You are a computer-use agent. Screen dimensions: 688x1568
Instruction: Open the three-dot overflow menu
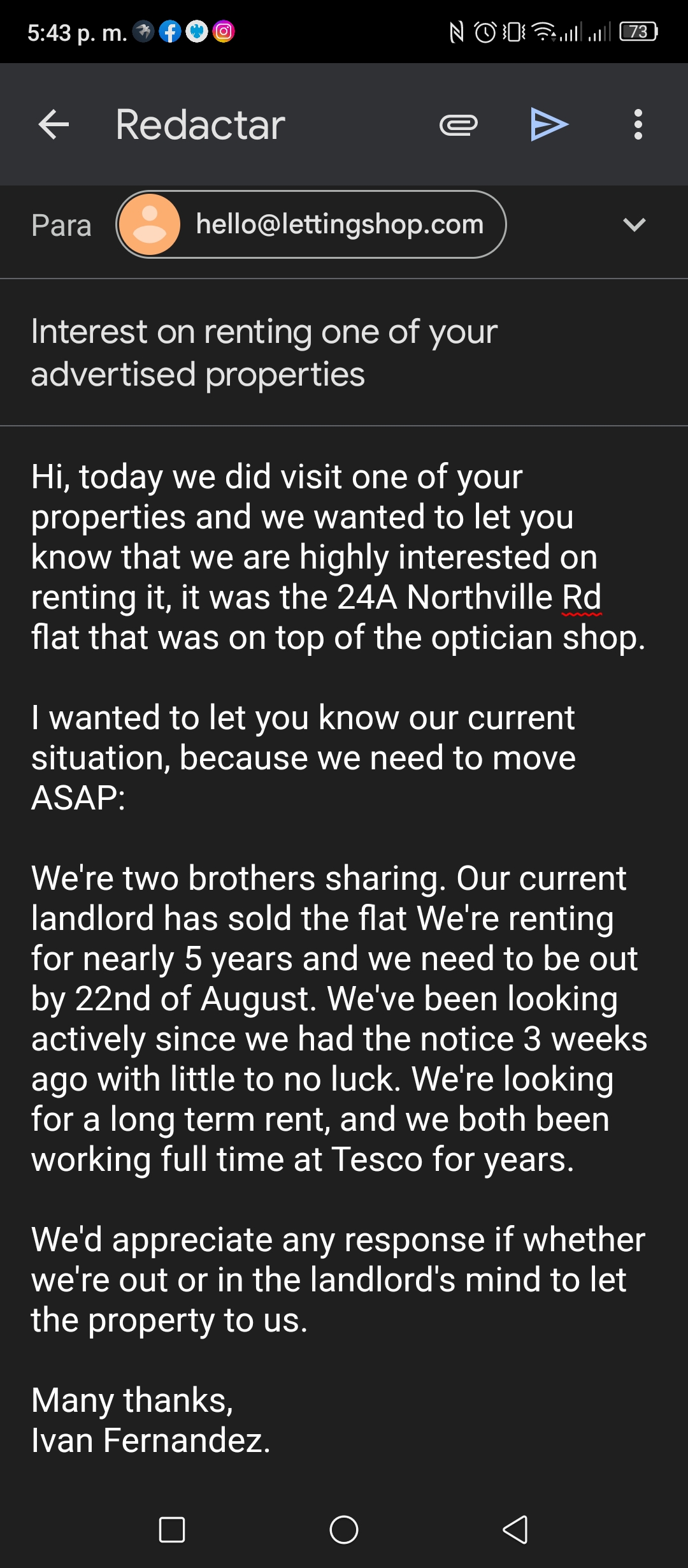pos(638,124)
